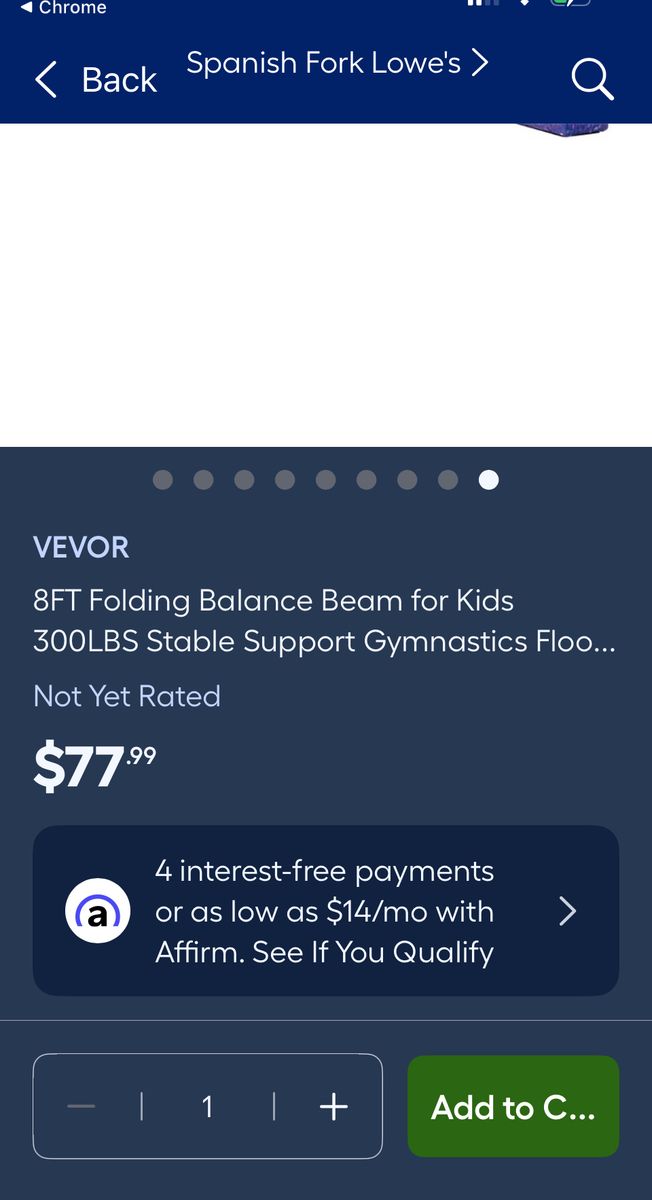Add the balance beam to cart
The image size is (652, 1200).
(x=513, y=1106)
